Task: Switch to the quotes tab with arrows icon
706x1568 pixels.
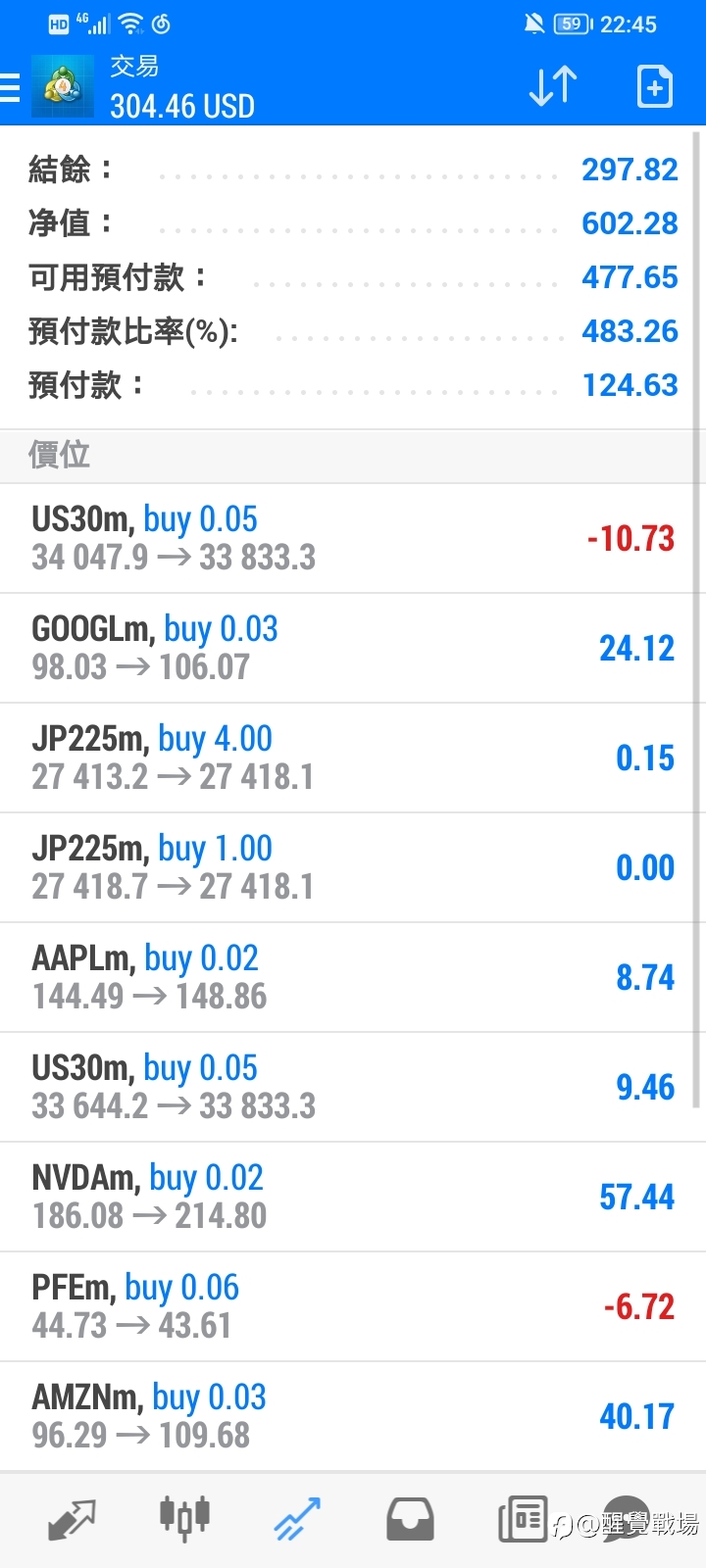Action: [72, 1520]
